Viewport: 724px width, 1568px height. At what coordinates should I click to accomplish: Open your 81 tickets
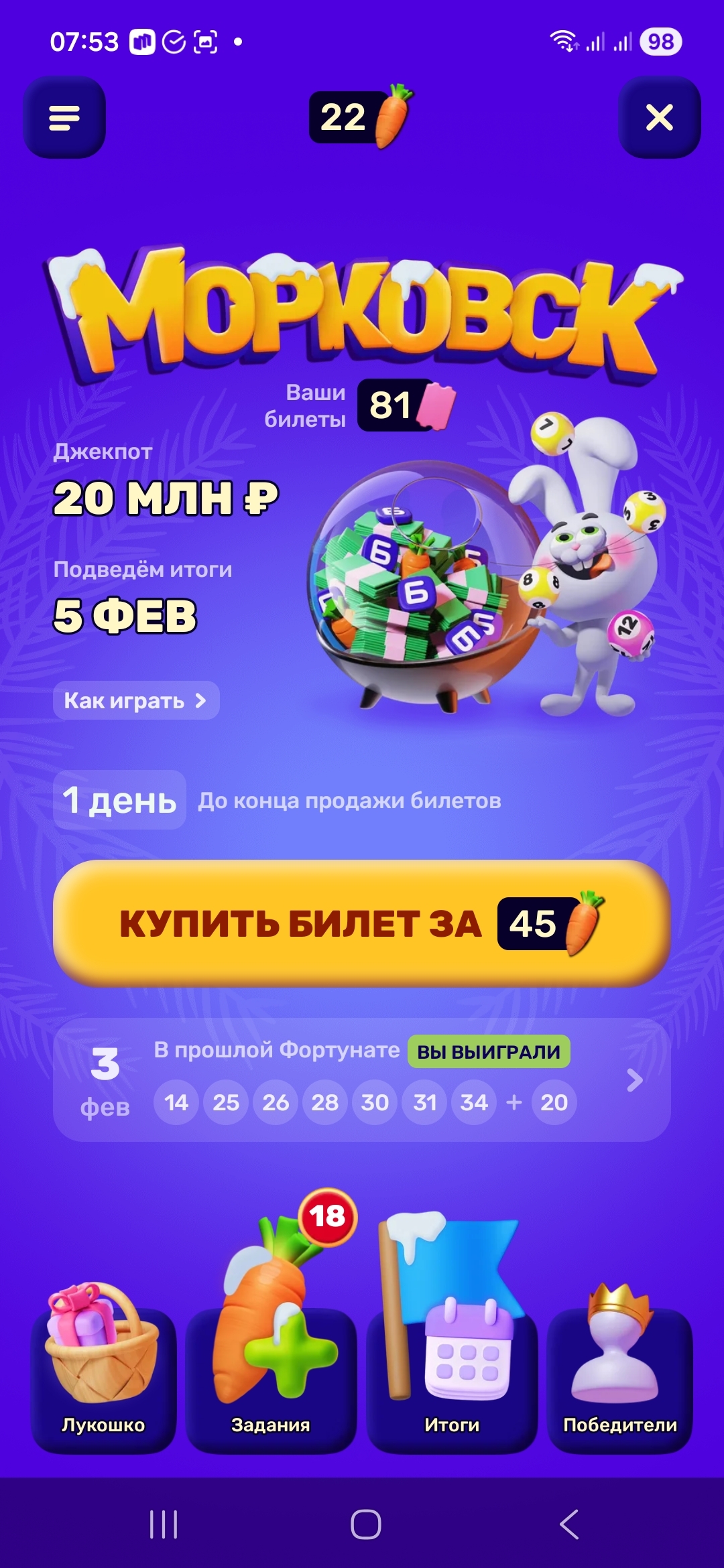(x=405, y=405)
